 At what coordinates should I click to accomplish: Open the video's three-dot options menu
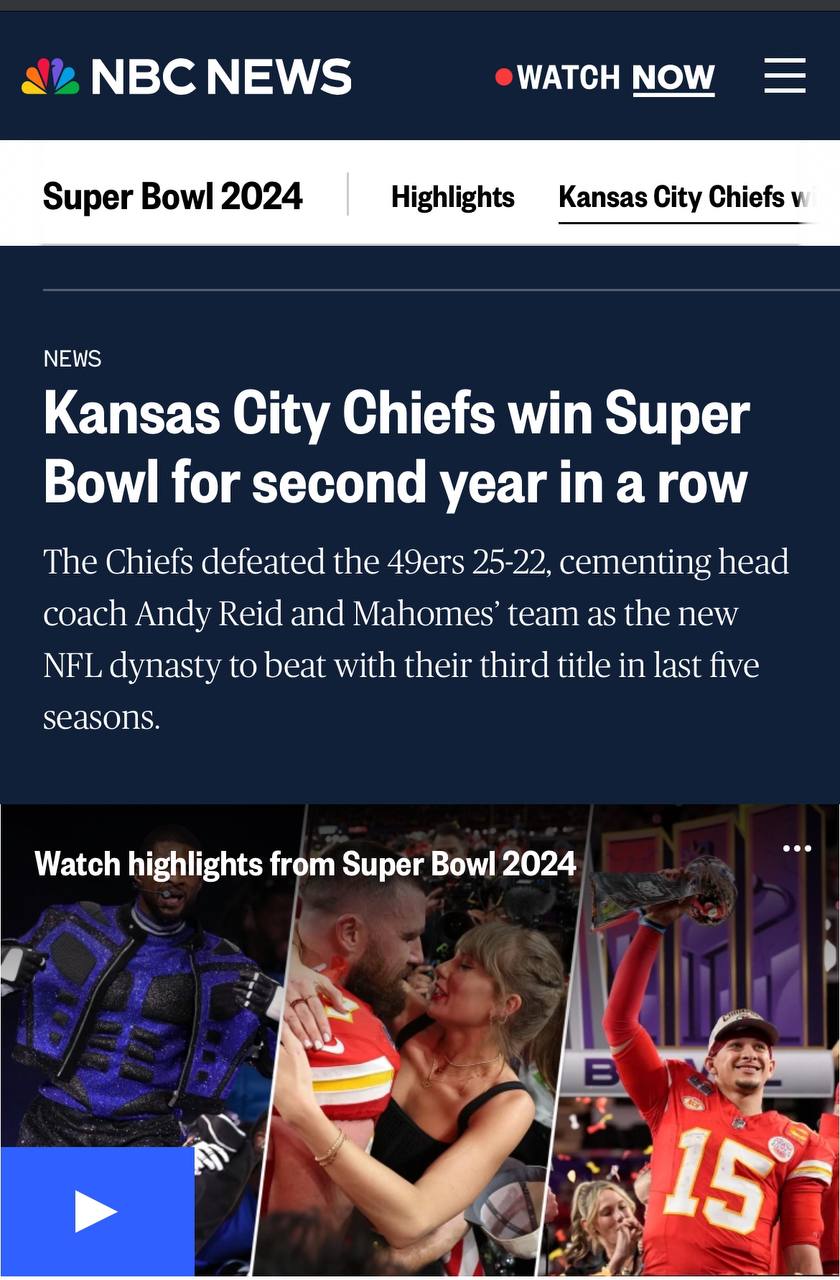797,849
